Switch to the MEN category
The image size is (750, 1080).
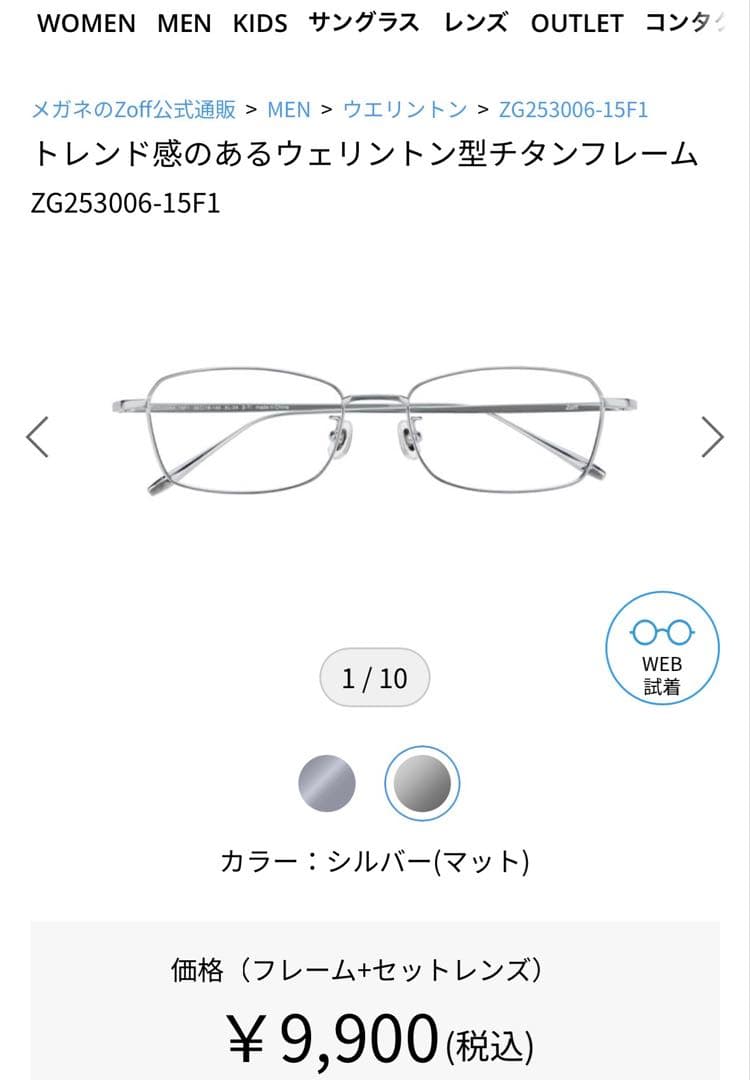tap(184, 23)
